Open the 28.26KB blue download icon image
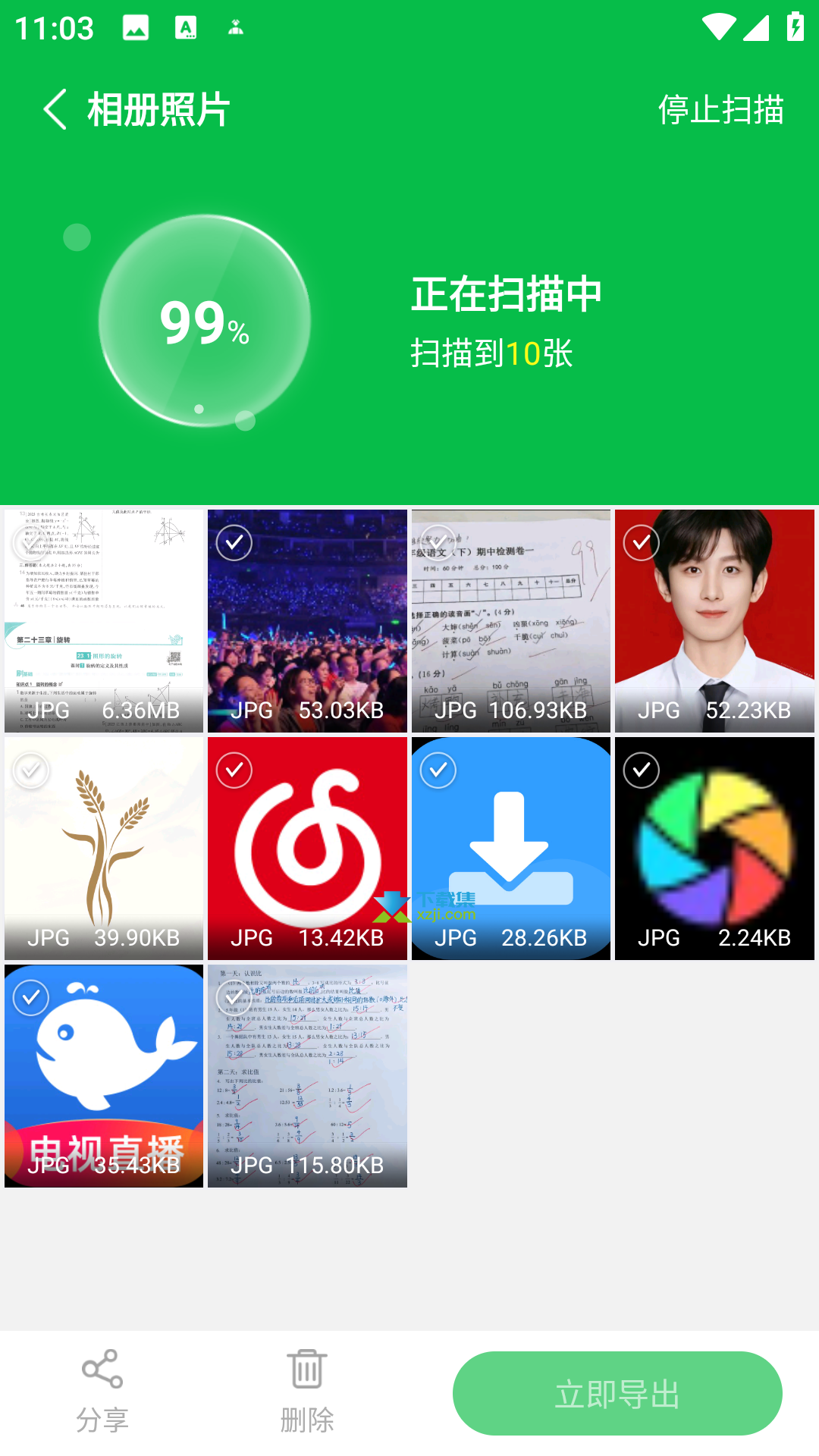 pos(511,849)
